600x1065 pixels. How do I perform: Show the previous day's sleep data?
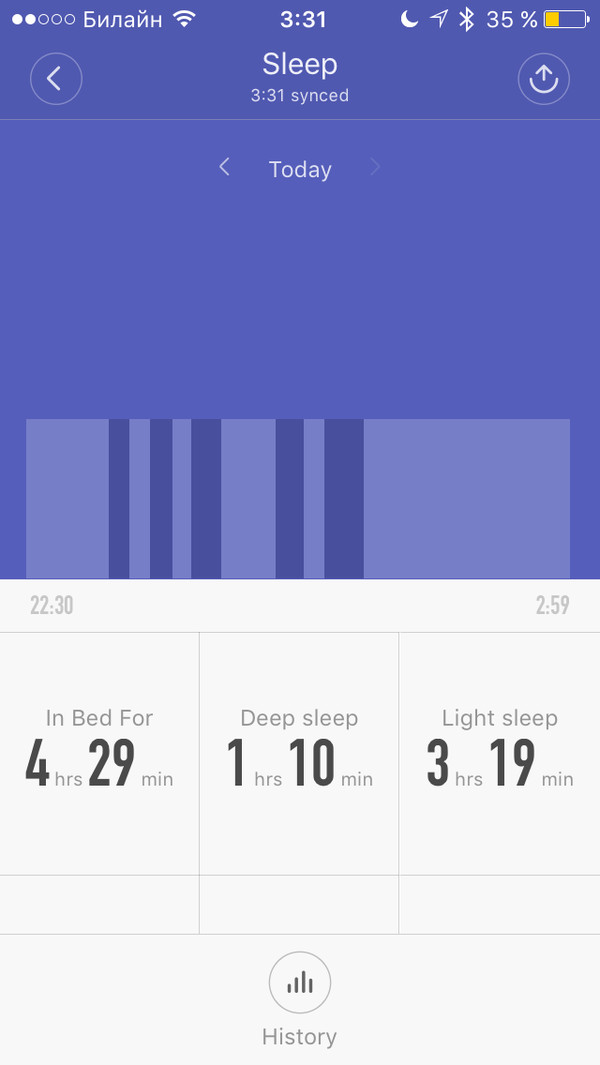(225, 168)
